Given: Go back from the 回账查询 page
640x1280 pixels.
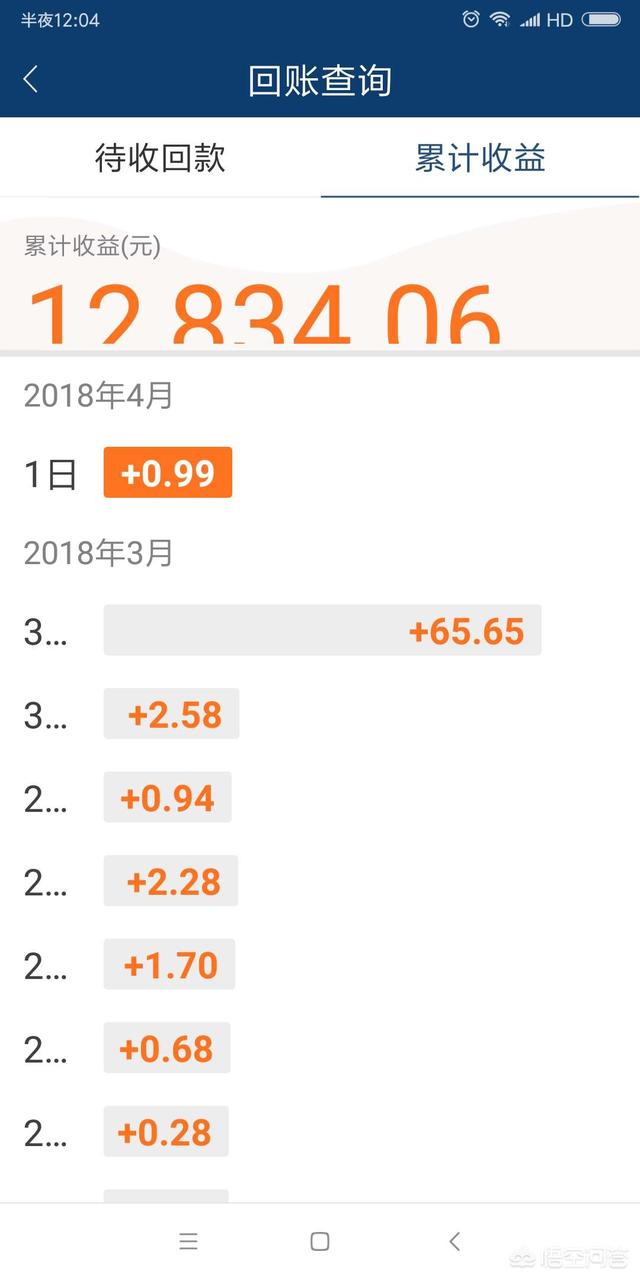Looking at the screenshot, I should point(31,80).
